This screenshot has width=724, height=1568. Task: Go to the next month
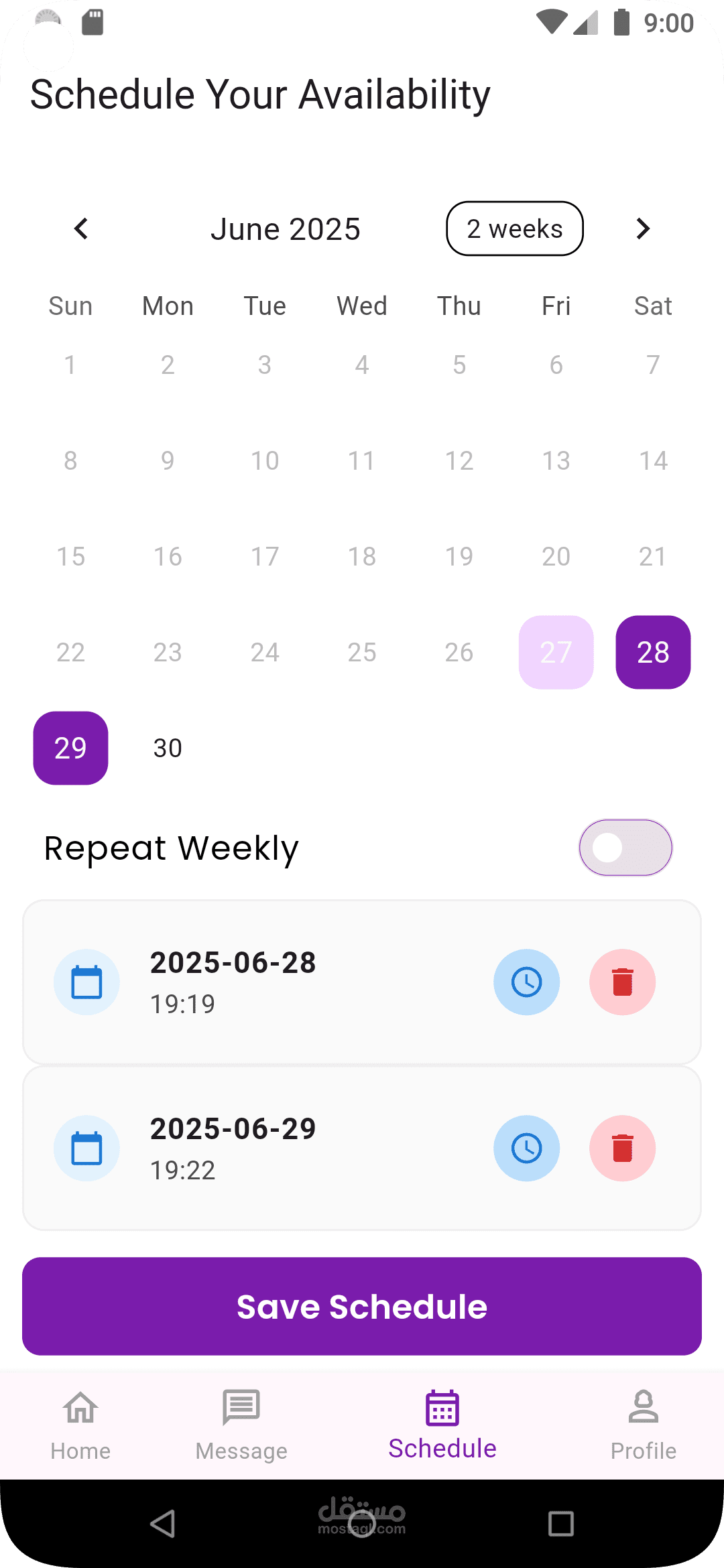click(642, 228)
